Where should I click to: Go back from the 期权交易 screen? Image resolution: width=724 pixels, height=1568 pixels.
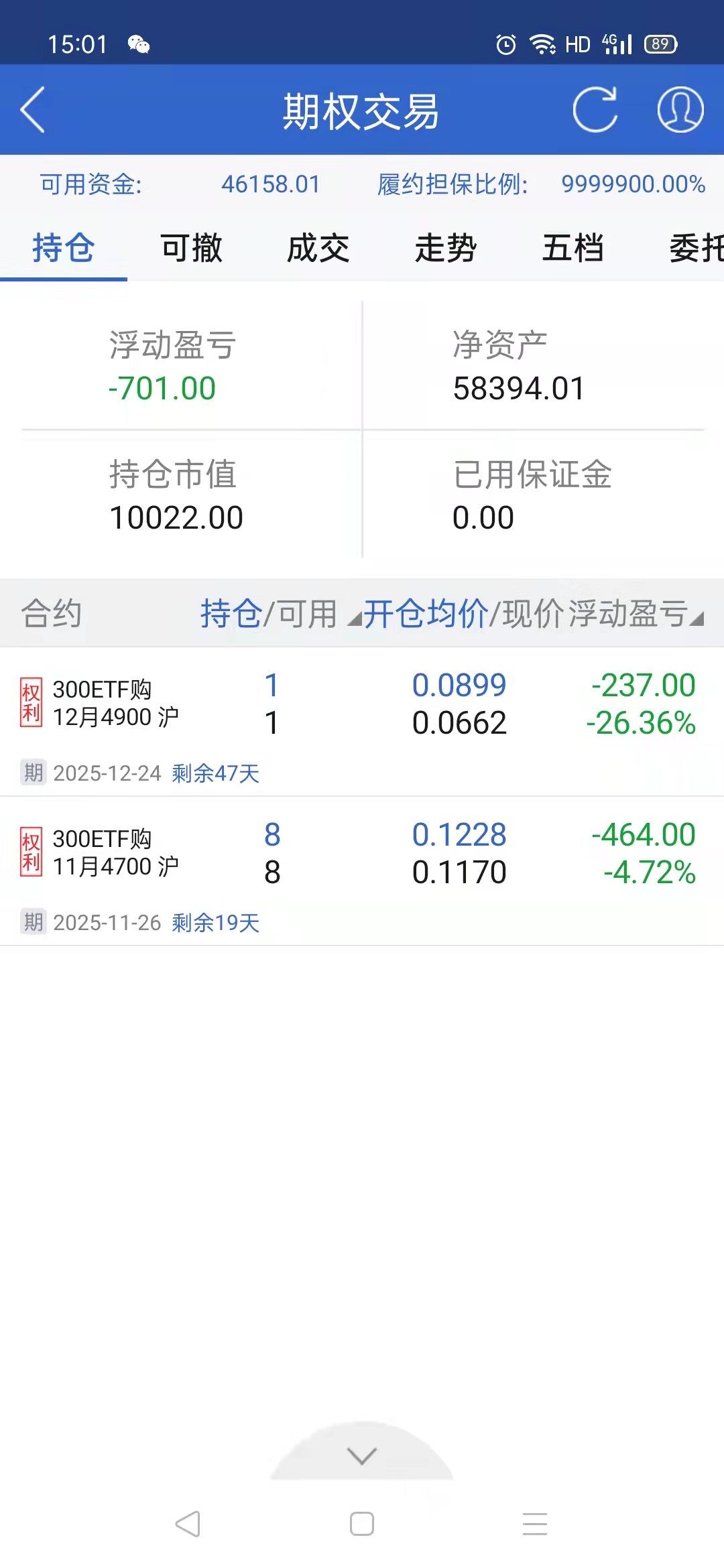pos(34,110)
